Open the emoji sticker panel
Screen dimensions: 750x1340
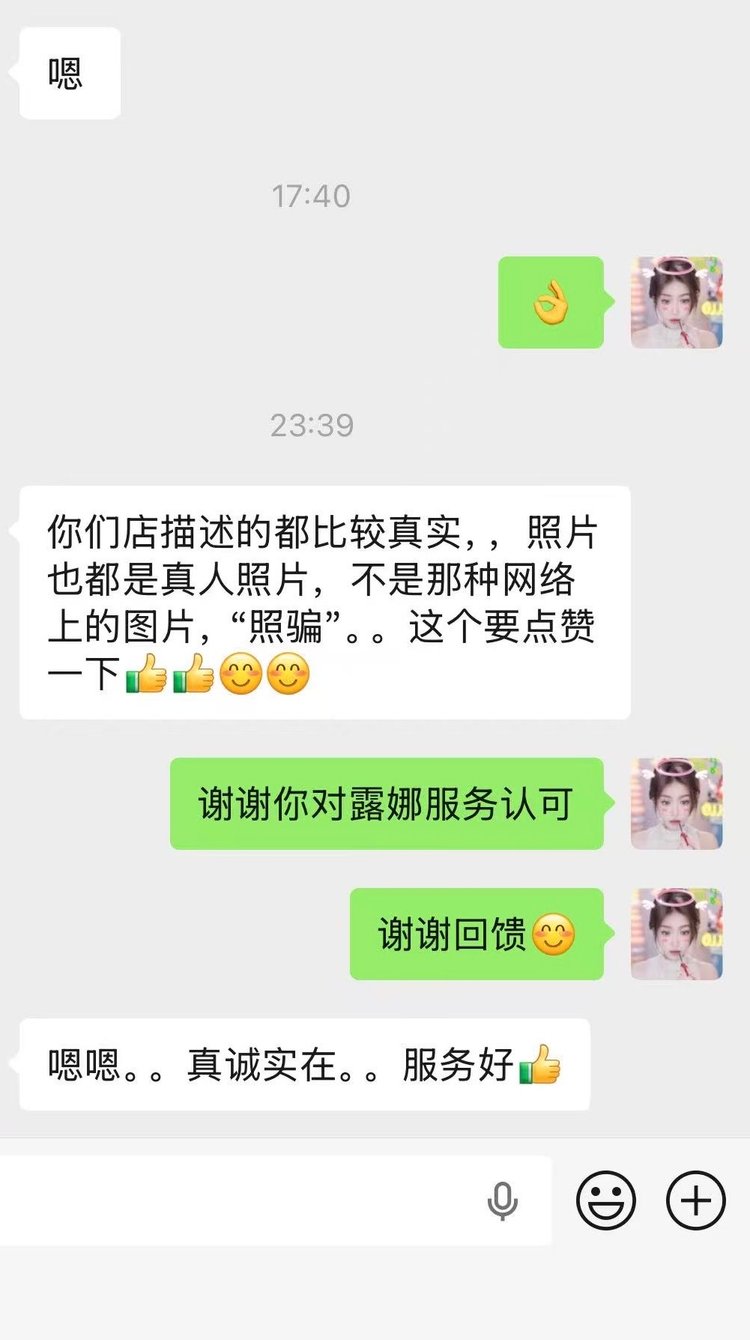pyautogui.click(x=606, y=1200)
